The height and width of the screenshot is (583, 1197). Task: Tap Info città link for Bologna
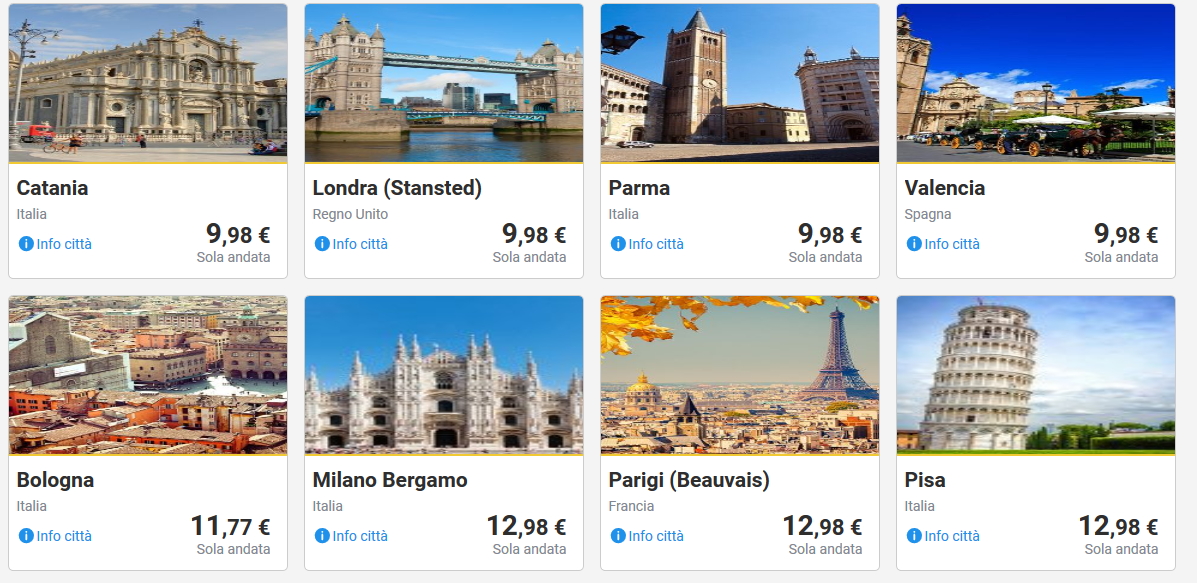coord(56,536)
